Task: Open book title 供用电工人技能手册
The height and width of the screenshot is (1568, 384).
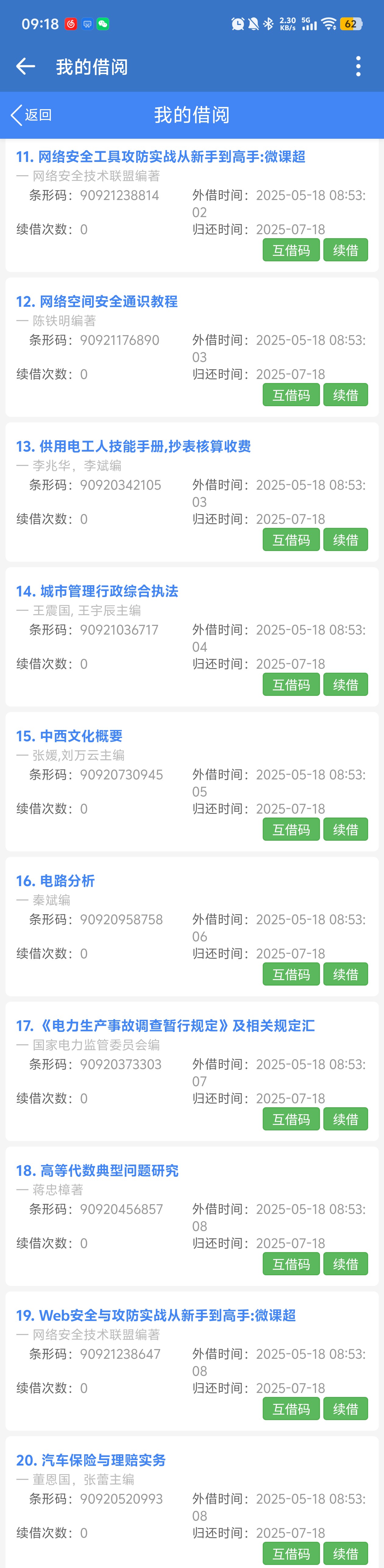Action: 133,446
